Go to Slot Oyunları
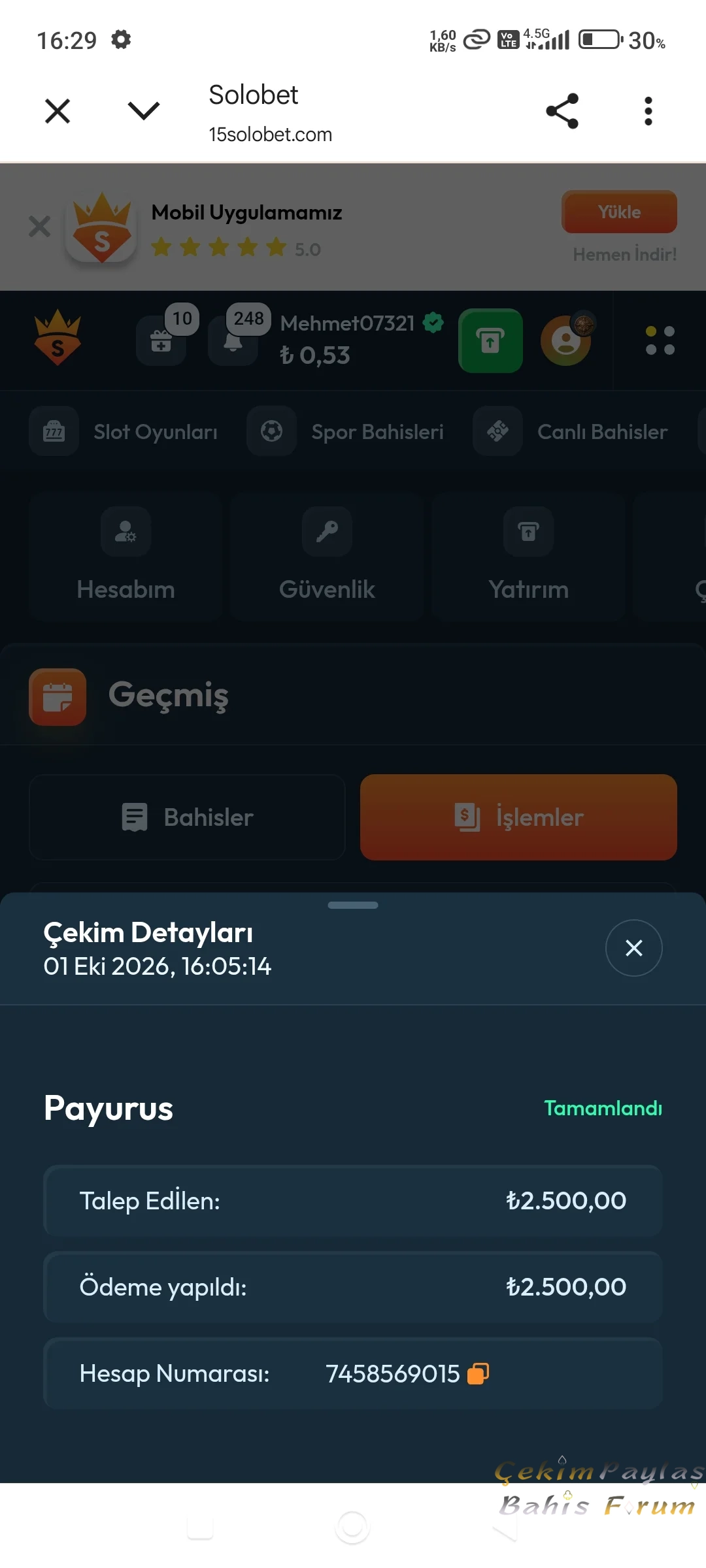 tap(124, 431)
